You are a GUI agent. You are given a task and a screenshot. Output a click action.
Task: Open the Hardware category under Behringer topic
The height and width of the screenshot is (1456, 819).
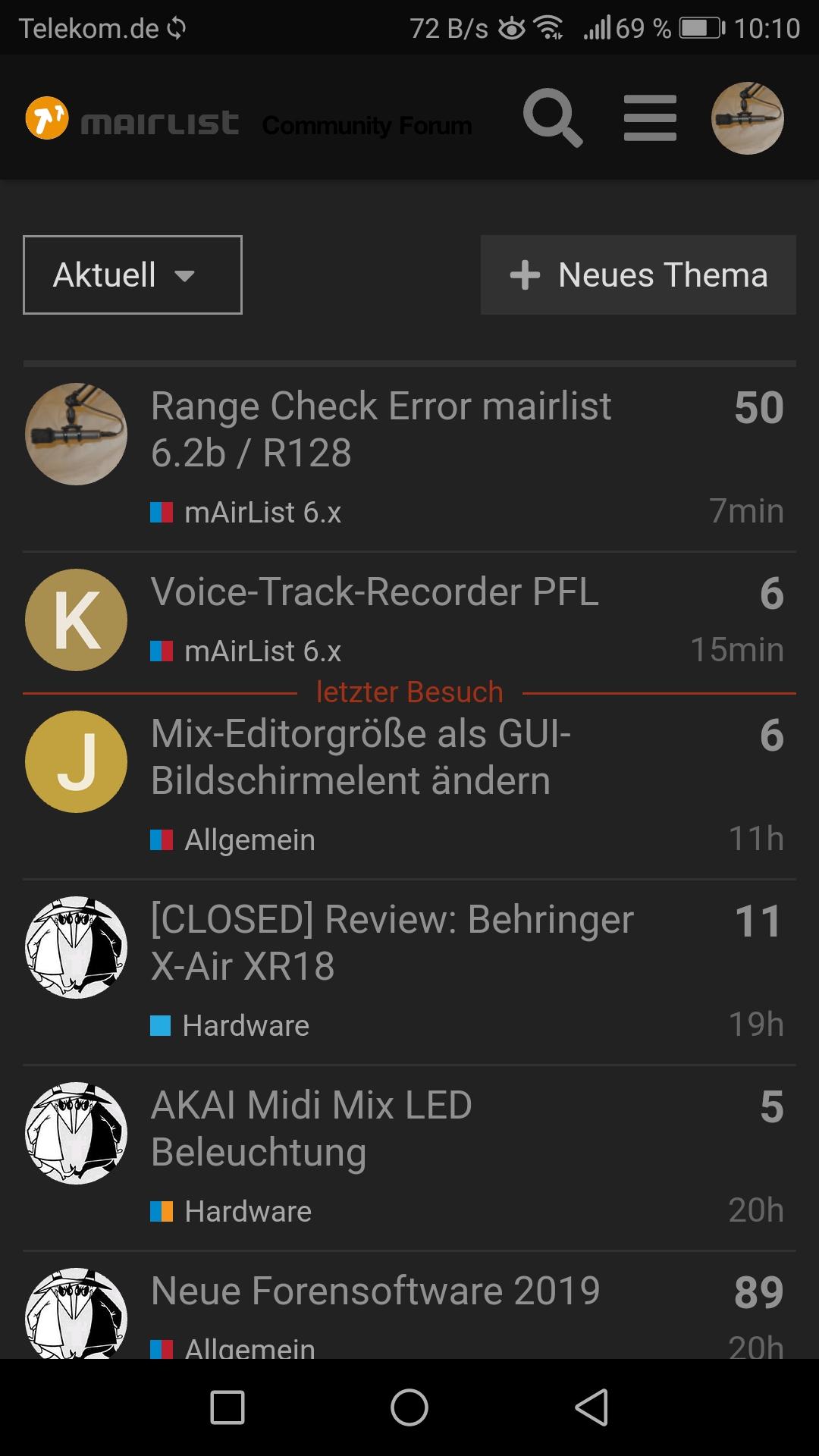(230, 1025)
